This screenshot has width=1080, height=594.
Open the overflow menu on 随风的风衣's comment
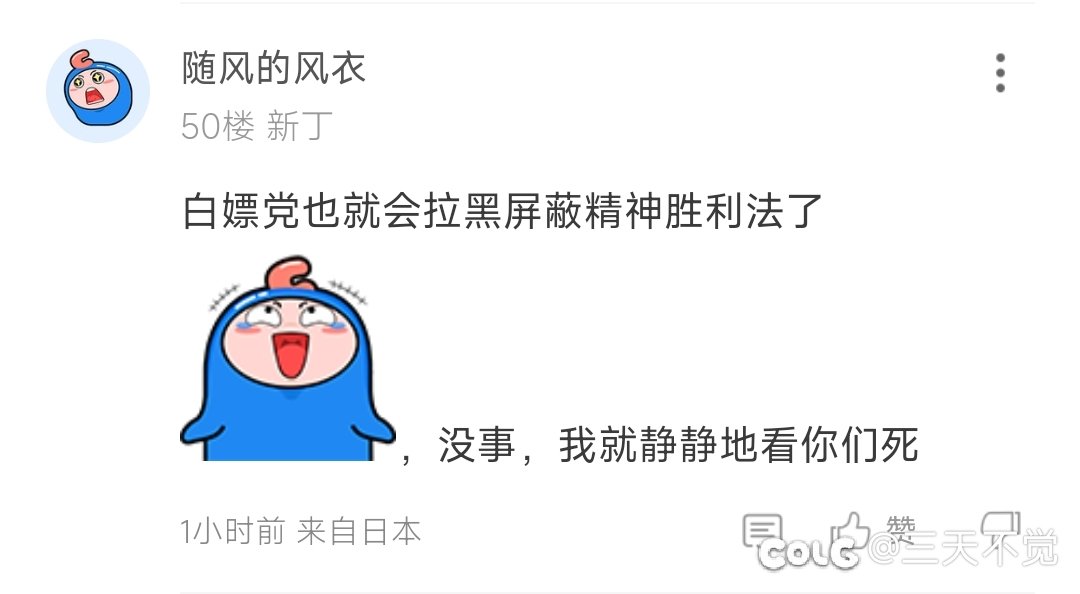tap(1000, 73)
